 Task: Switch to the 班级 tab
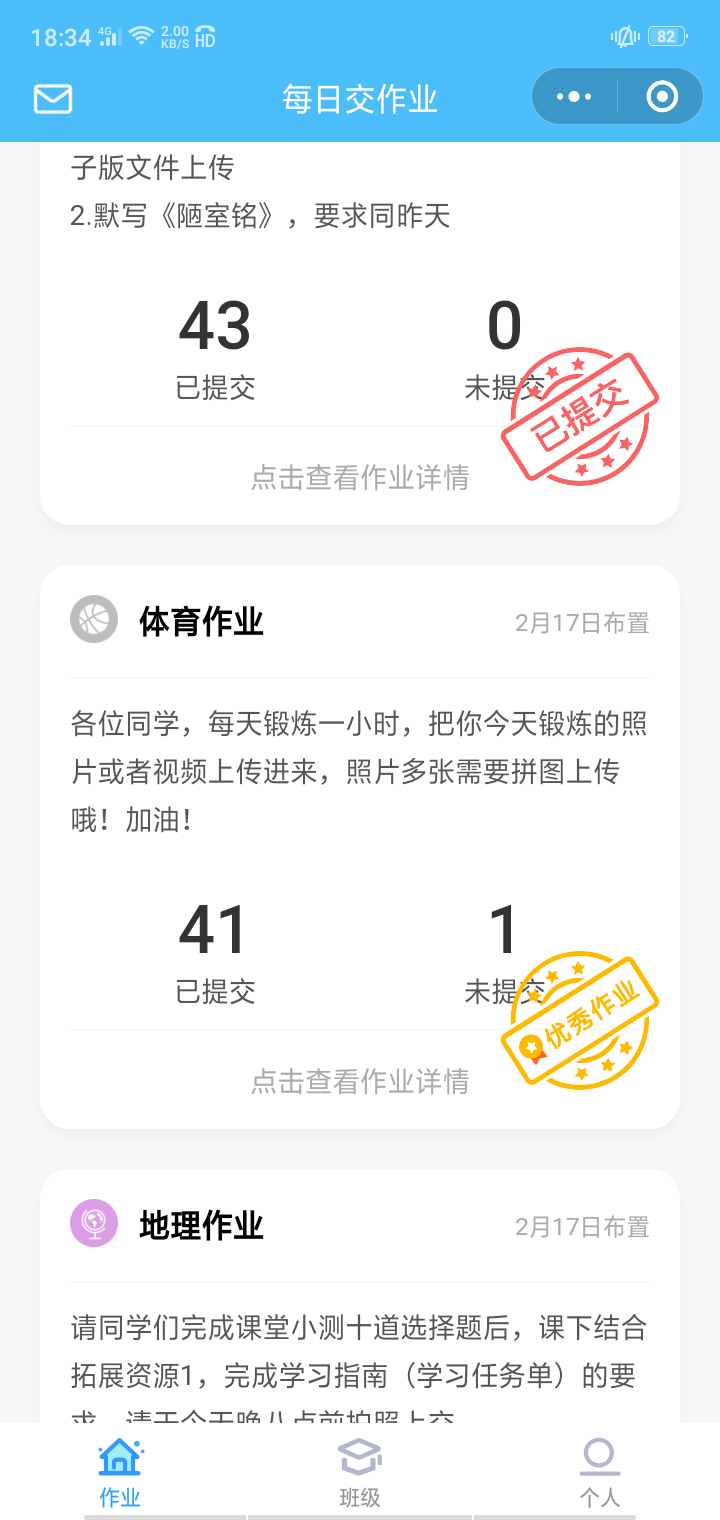click(360, 1472)
